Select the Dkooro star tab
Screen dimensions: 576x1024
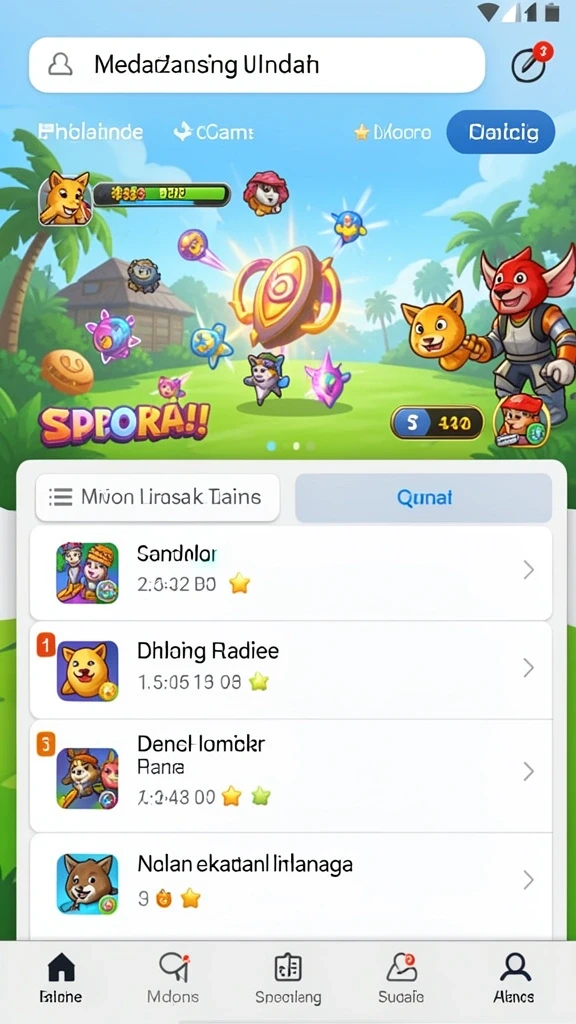pos(392,133)
